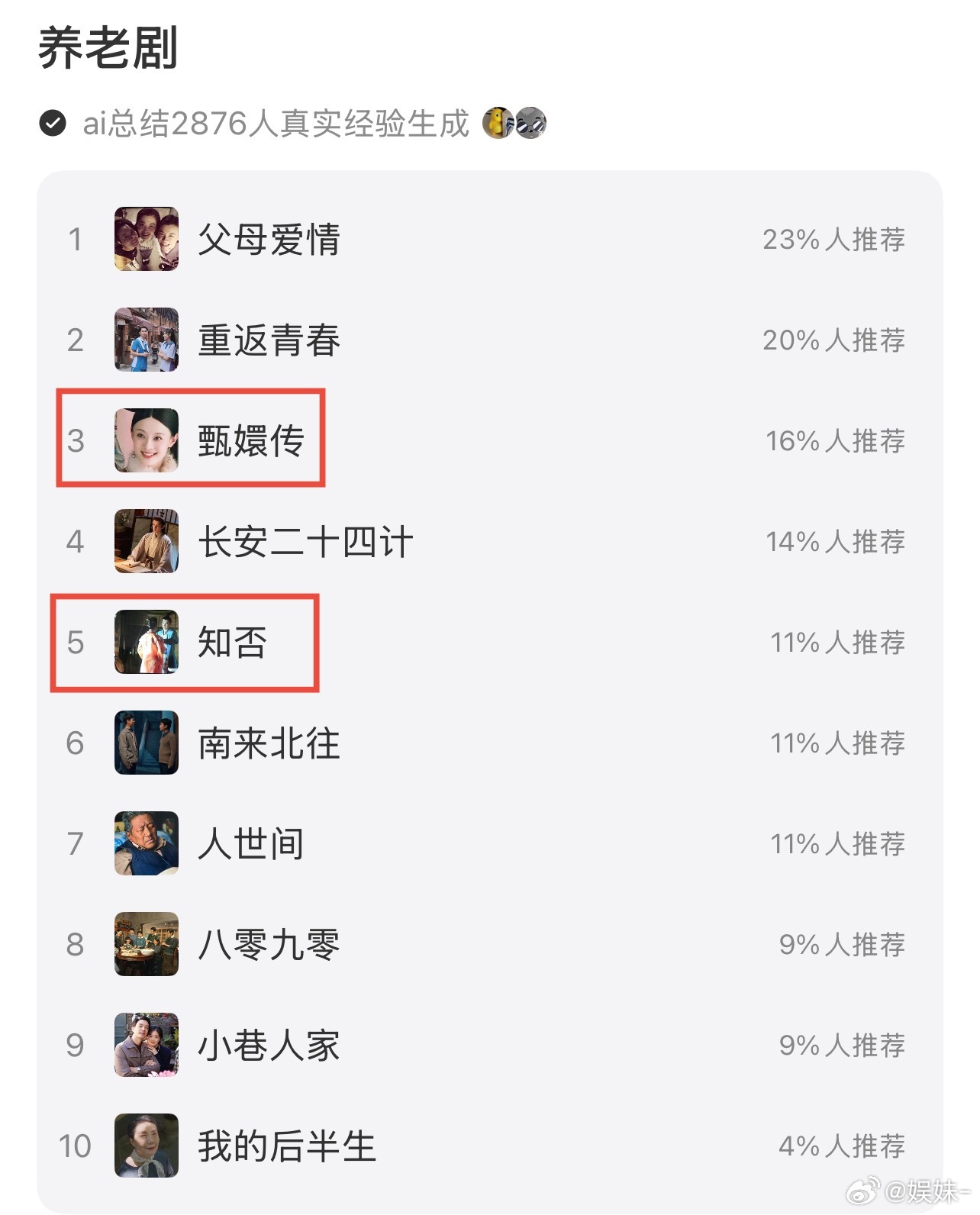Open the 重返青春 poster thumbnail
Viewport: 980px width, 1215px height.
click(x=146, y=341)
